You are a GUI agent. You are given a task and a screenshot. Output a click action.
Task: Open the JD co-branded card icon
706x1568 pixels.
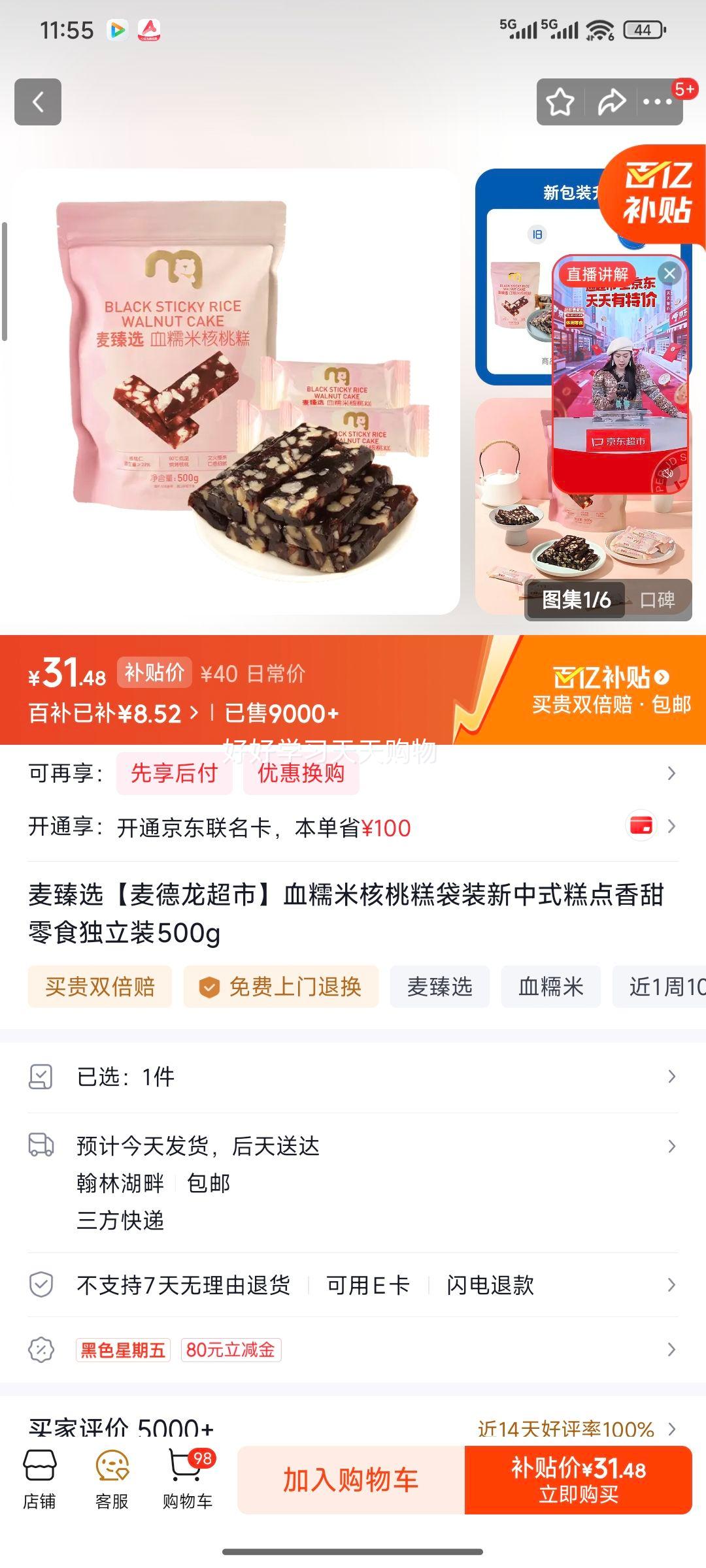coord(643,826)
